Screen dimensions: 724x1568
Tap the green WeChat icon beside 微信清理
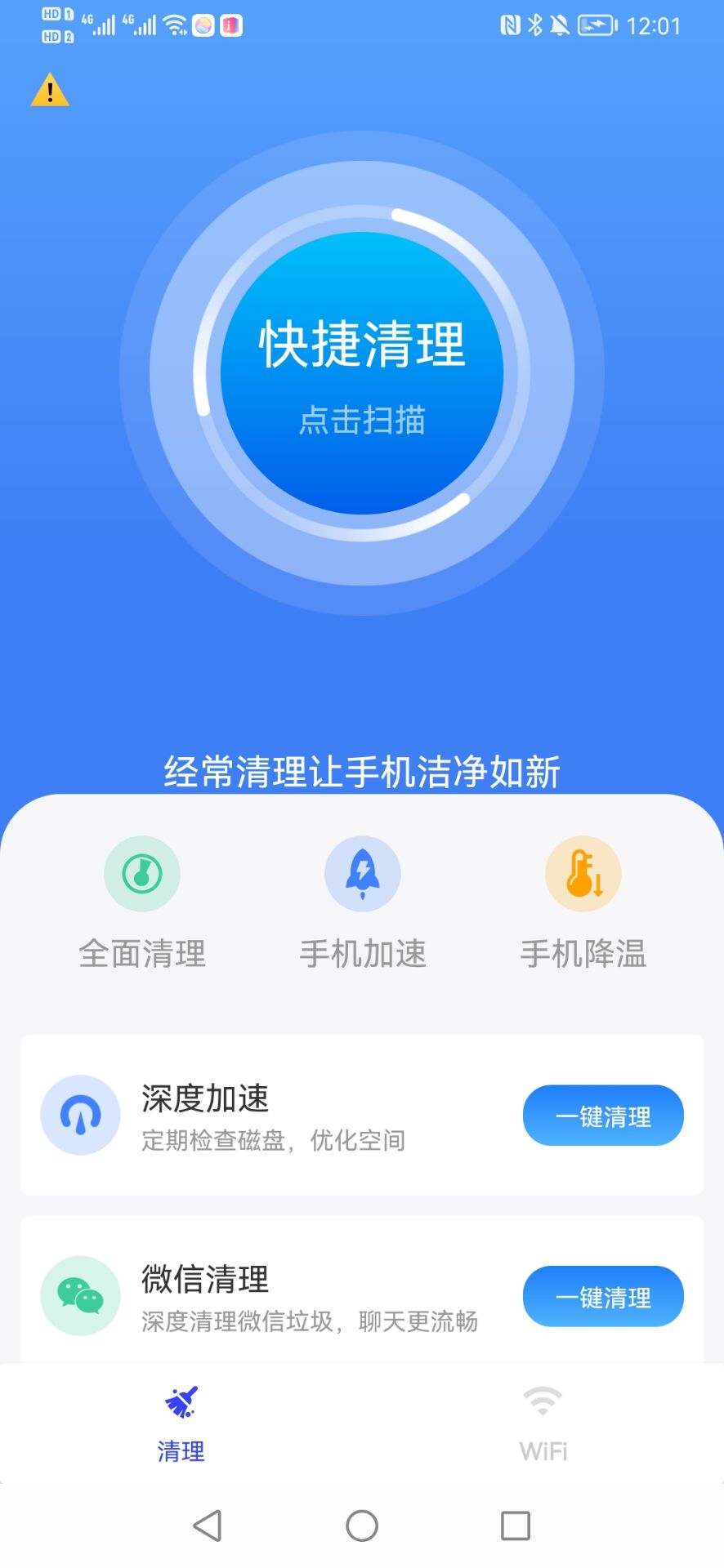click(x=80, y=1296)
